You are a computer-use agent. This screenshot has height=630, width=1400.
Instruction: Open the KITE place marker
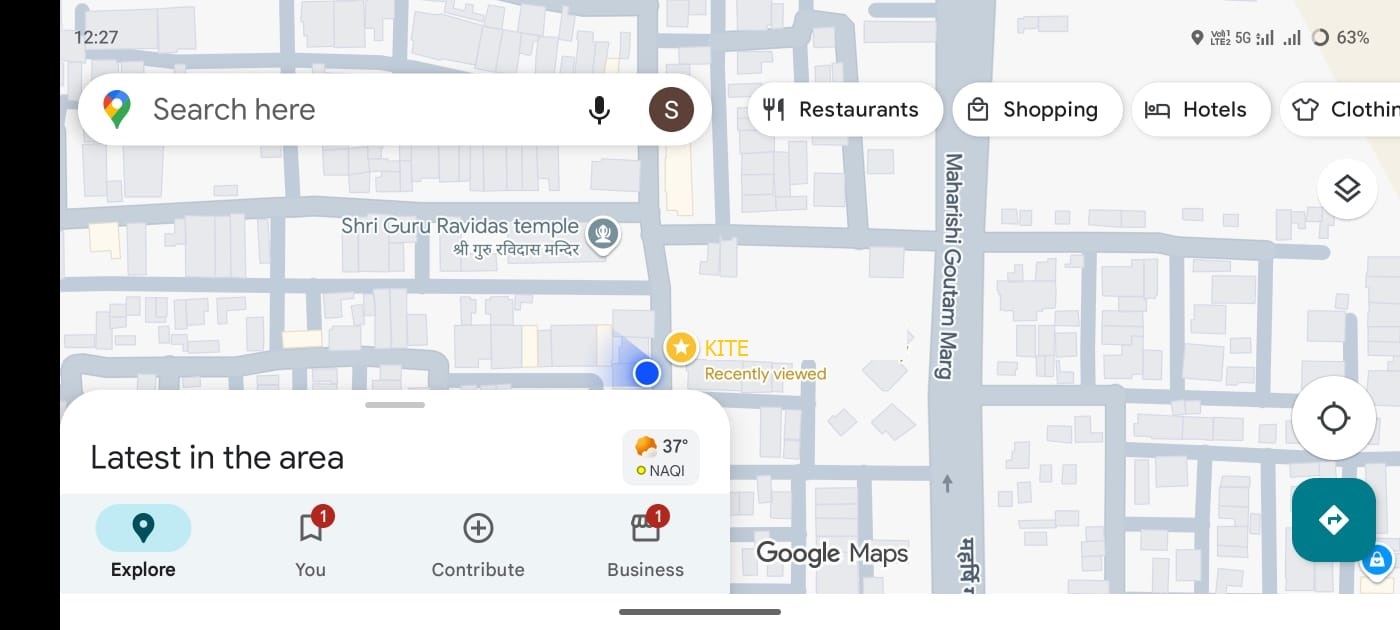[681, 348]
